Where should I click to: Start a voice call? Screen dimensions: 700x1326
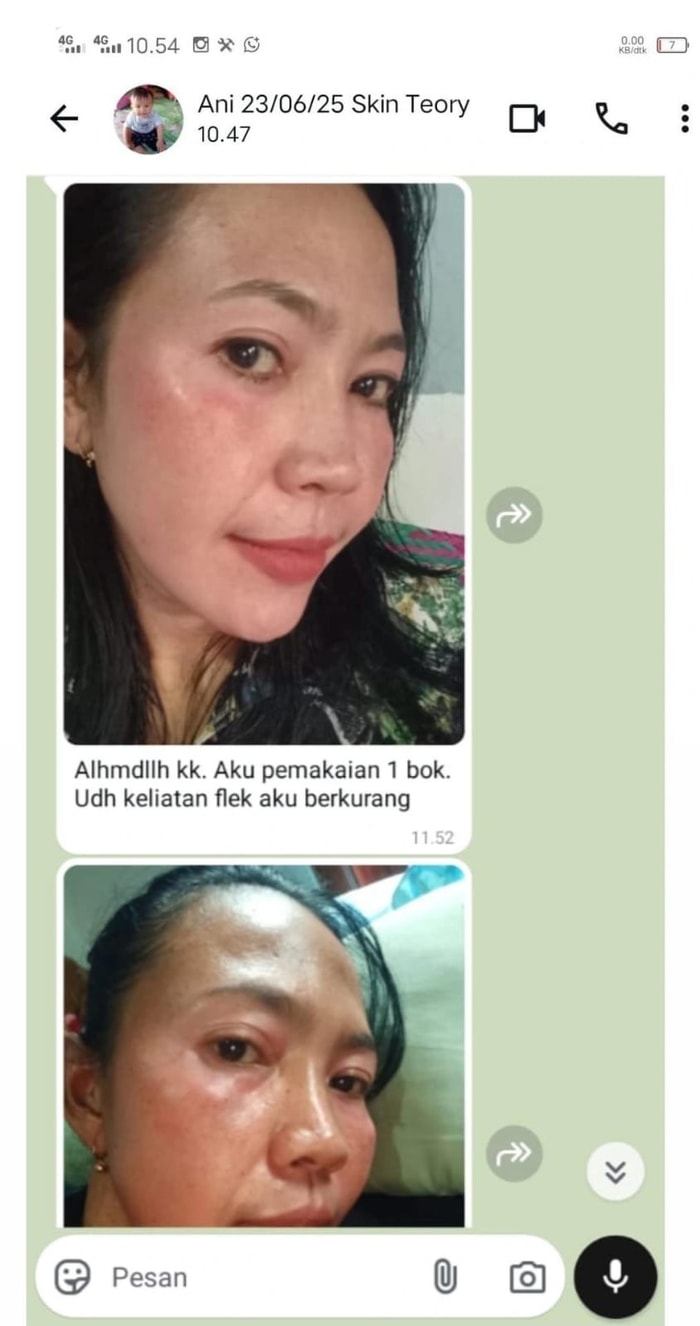(611, 119)
